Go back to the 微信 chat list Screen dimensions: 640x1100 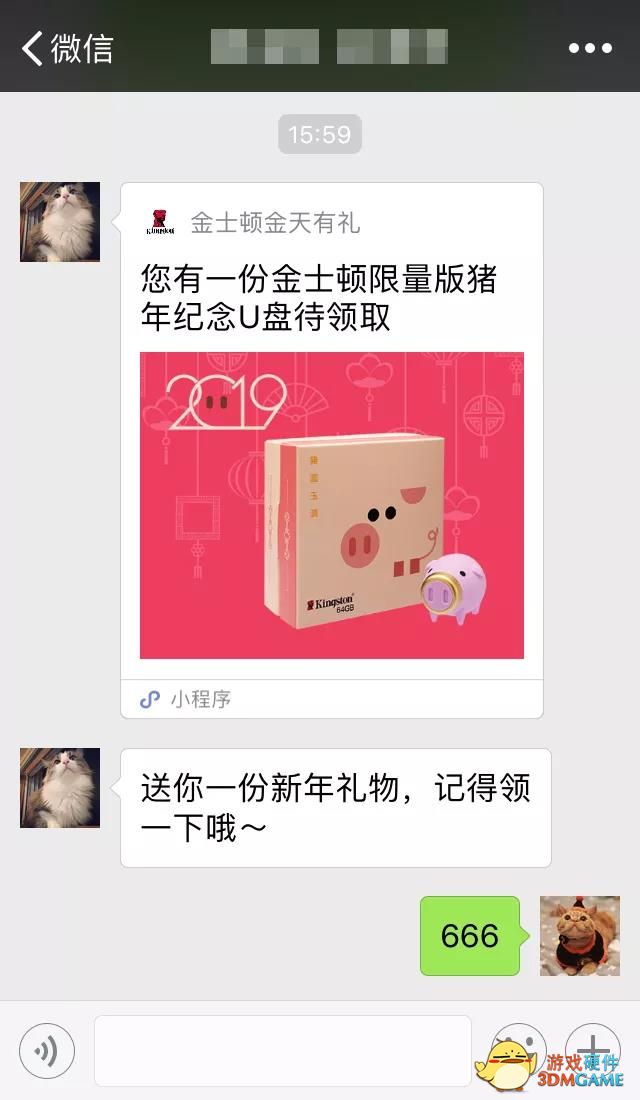tap(67, 48)
